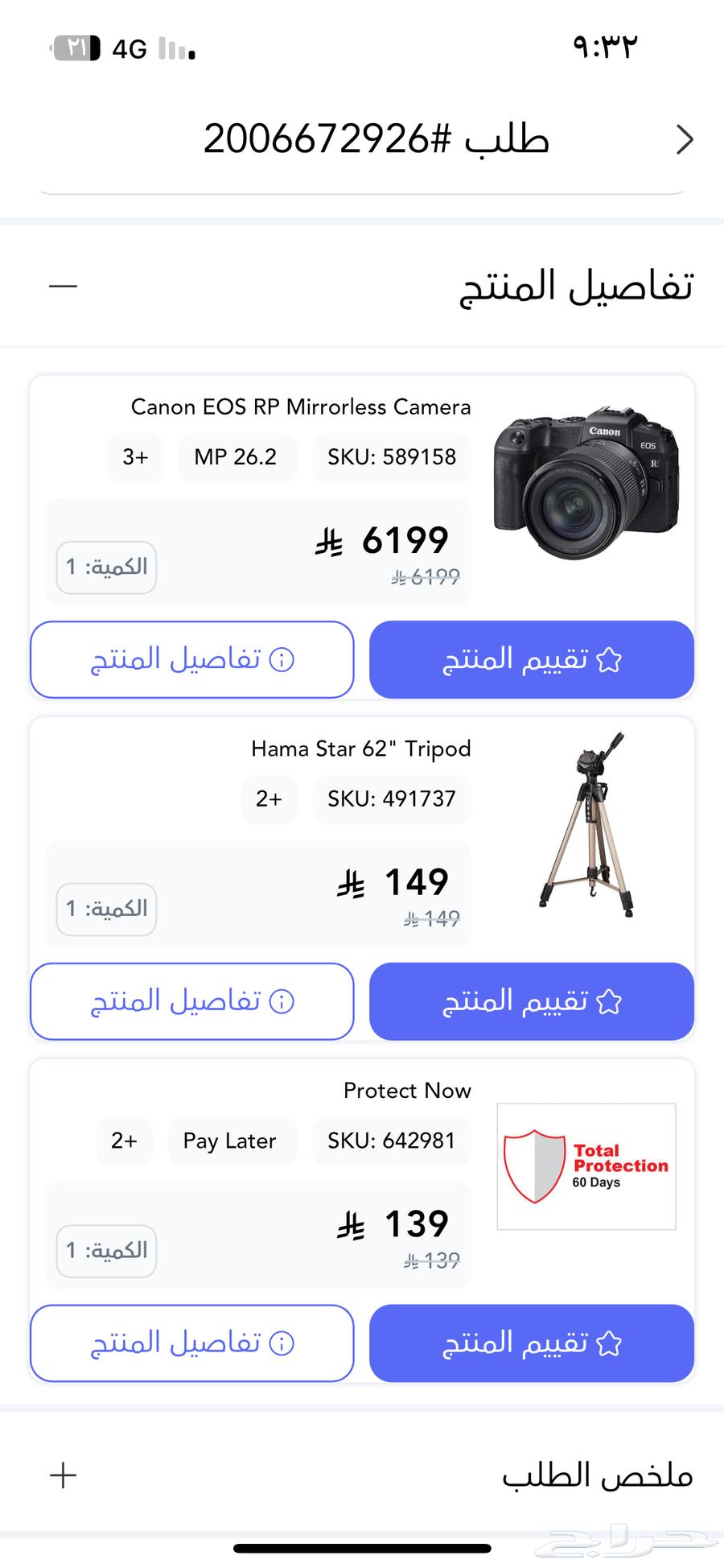
Task: Tap تقييم المنتج for the Canon camera
Action: point(531,659)
